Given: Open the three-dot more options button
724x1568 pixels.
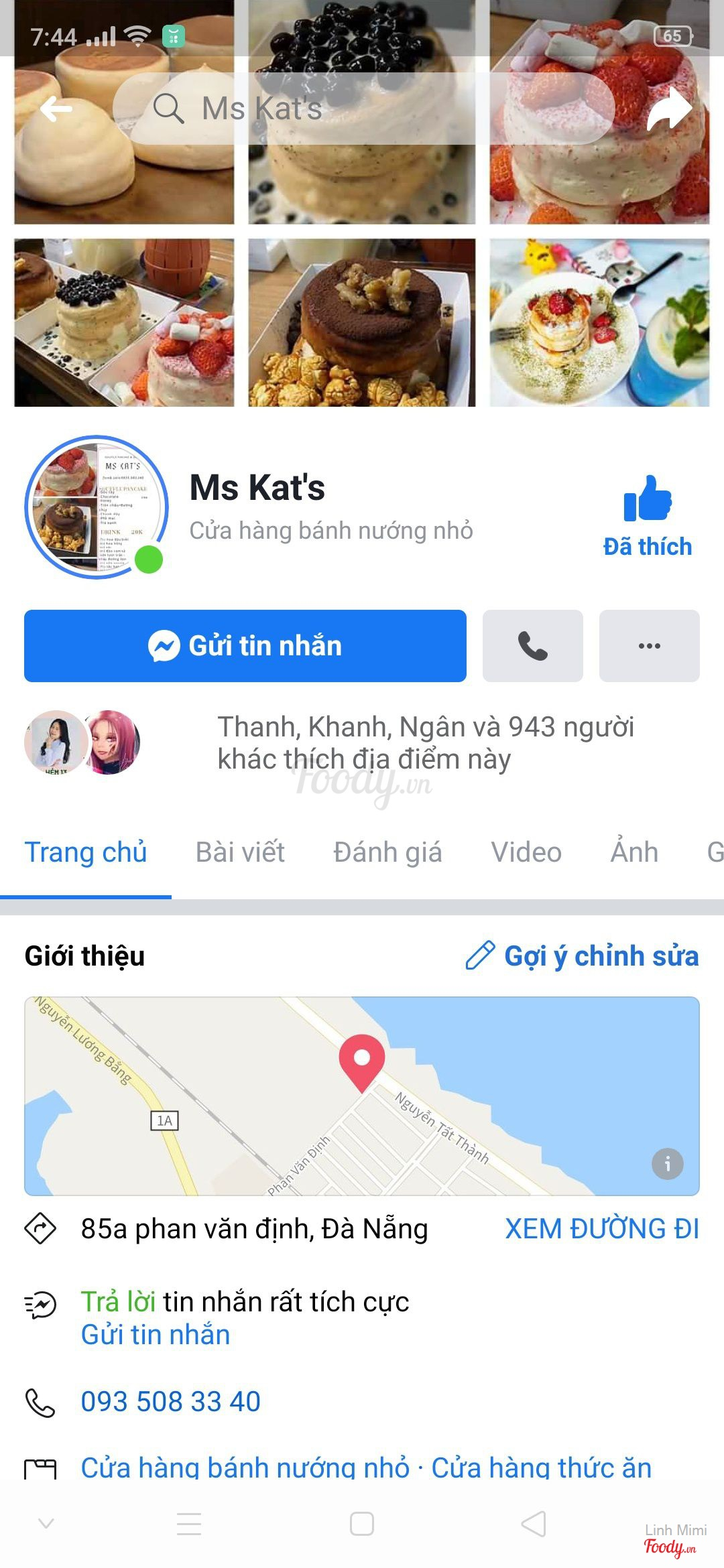Looking at the screenshot, I should pyautogui.click(x=649, y=646).
